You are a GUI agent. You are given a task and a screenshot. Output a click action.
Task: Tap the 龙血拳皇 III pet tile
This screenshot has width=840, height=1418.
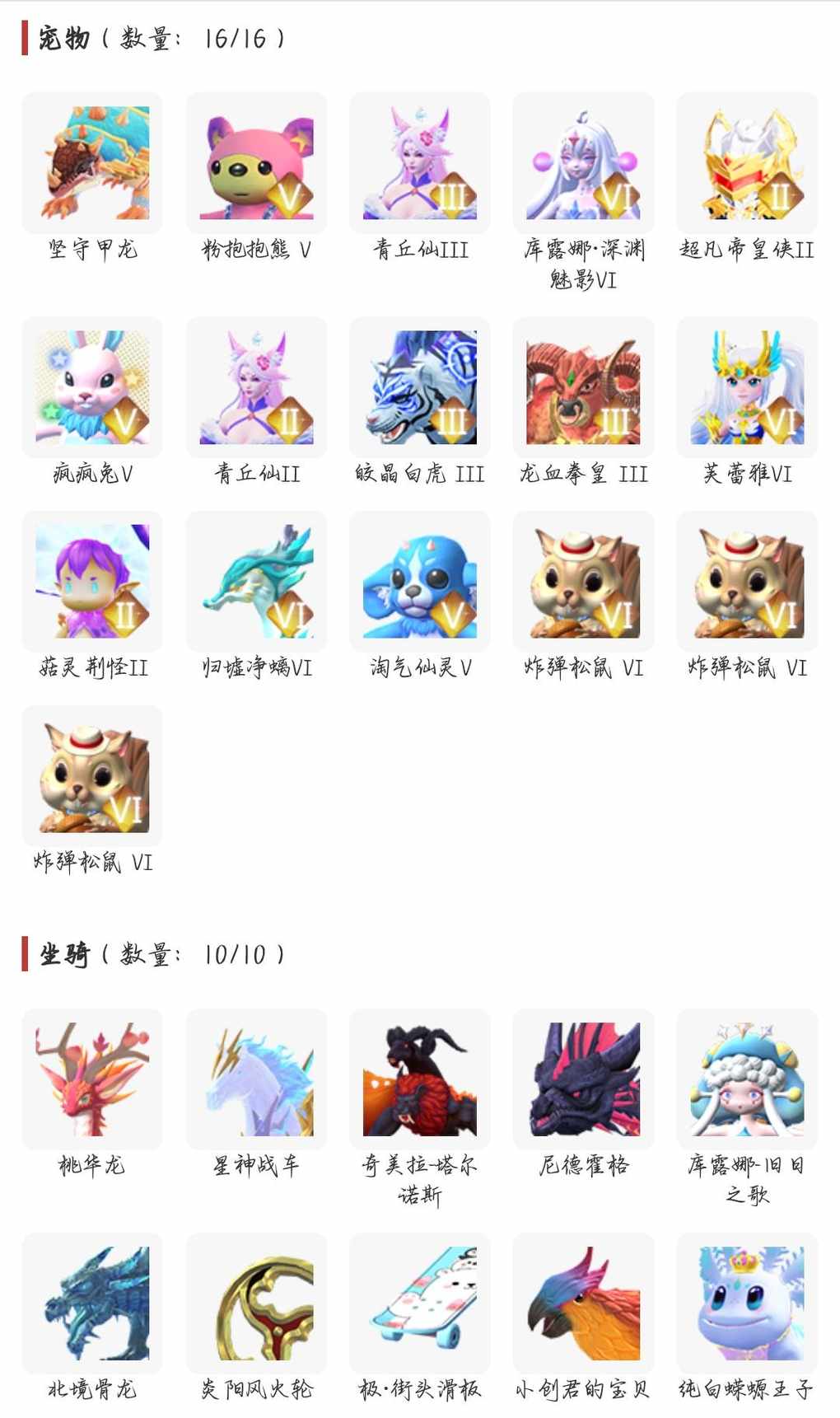(583, 387)
